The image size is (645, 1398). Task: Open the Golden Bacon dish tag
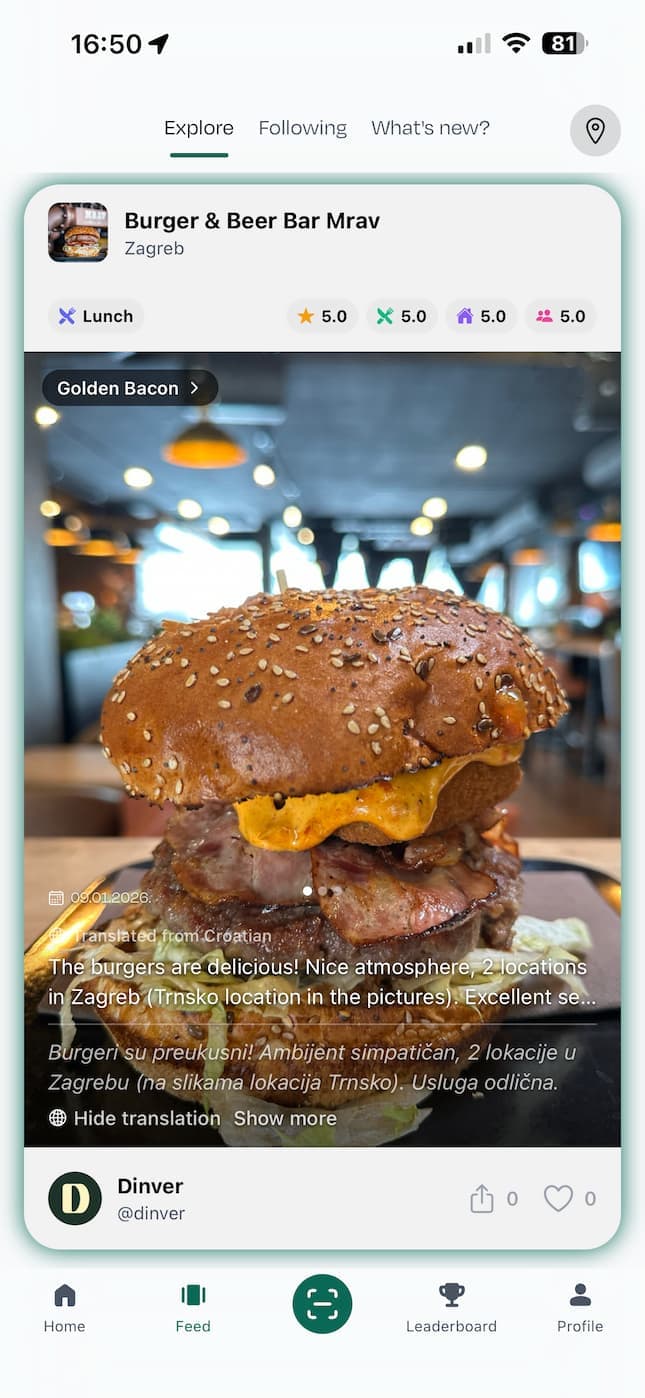(129, 388)
